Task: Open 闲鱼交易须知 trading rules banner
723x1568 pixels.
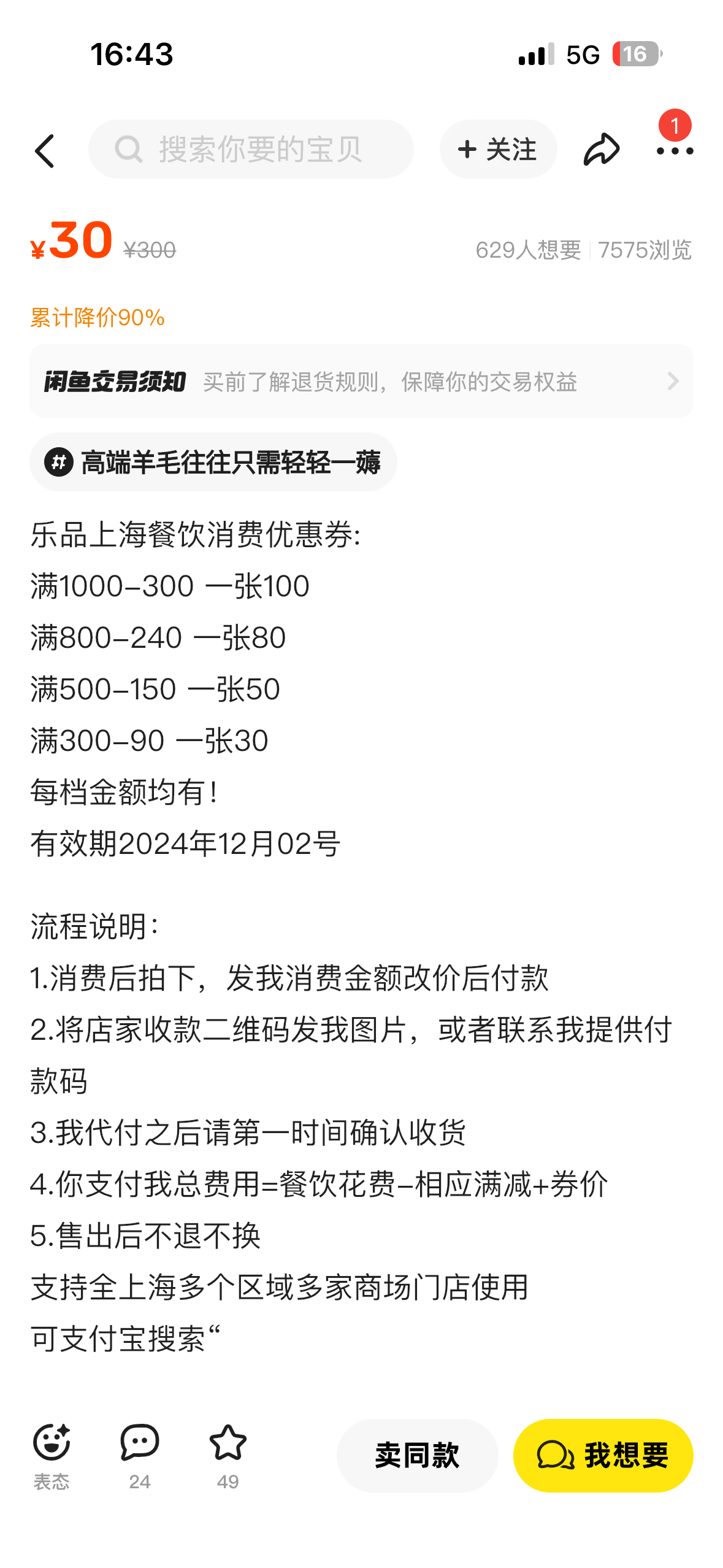Action: coord(361,381)
